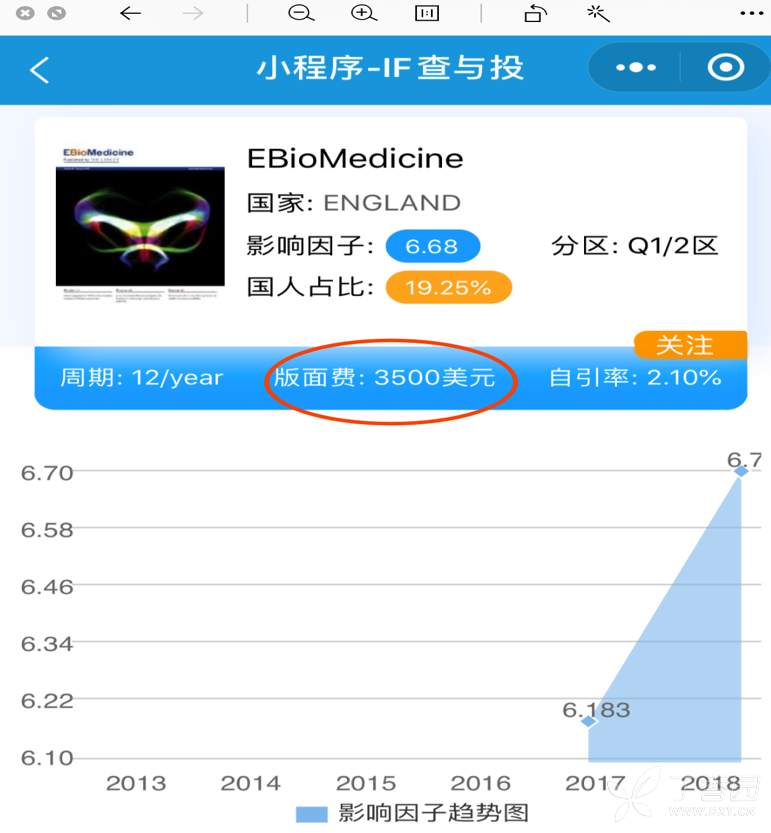Screen dimensions: 771x833
Task: Open the magic wand edit tool
Action: (598, 14)
